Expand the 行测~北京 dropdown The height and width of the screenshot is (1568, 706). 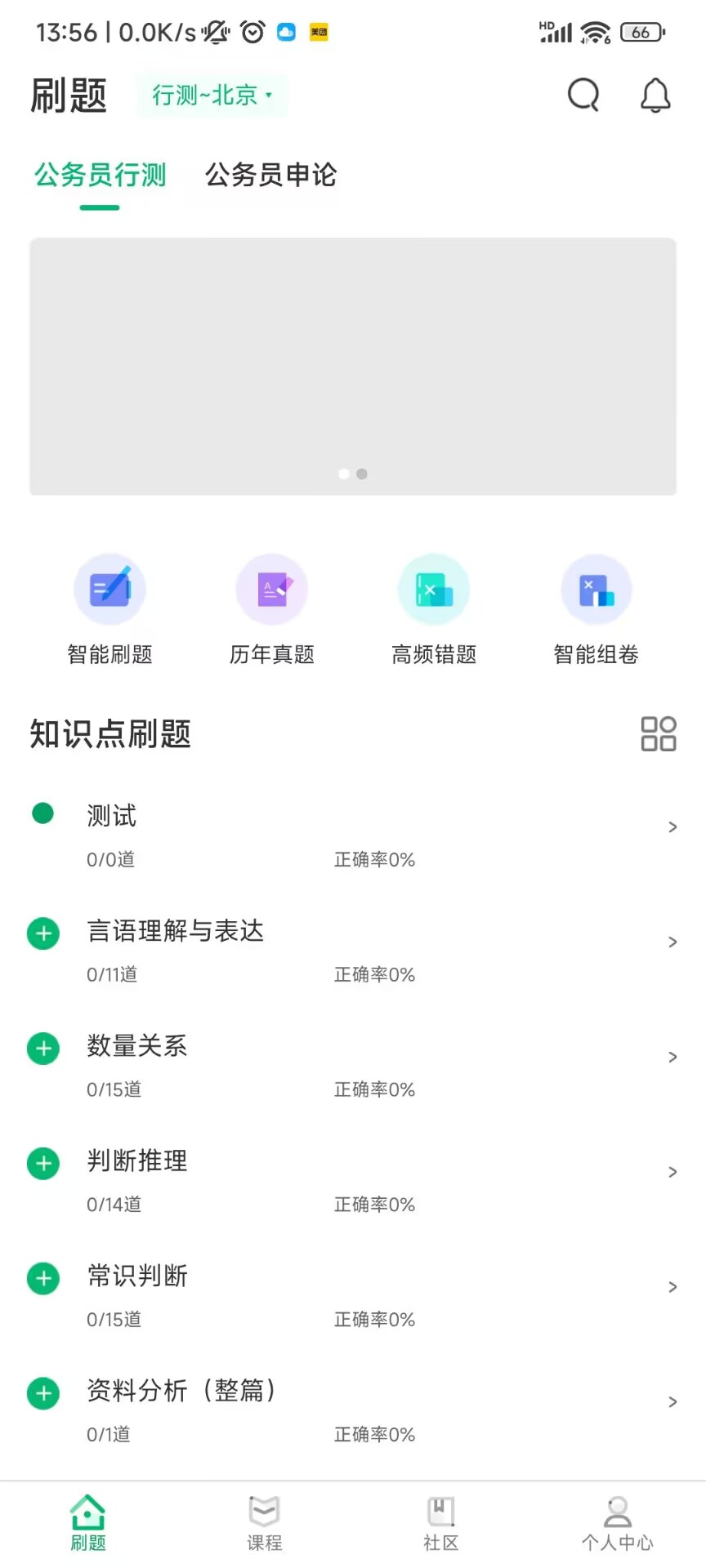(x=212, y=96)
